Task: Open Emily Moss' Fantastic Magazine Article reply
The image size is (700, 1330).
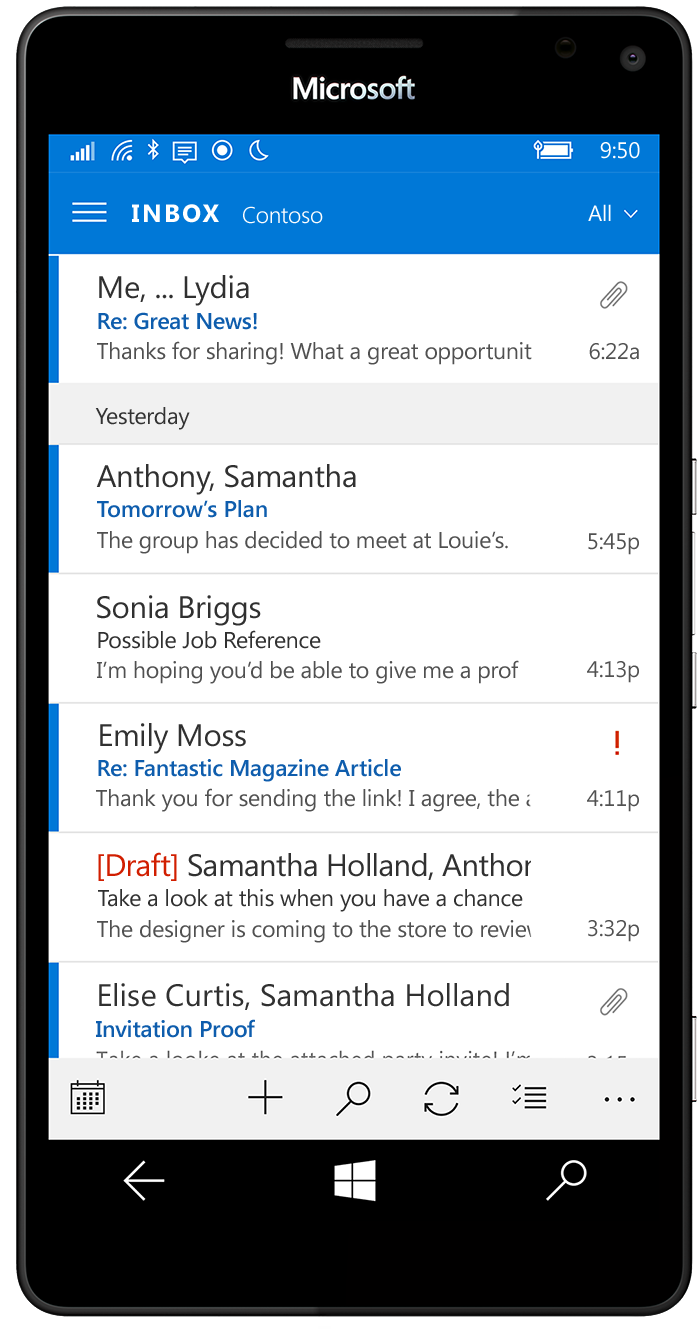Action: 354,768
